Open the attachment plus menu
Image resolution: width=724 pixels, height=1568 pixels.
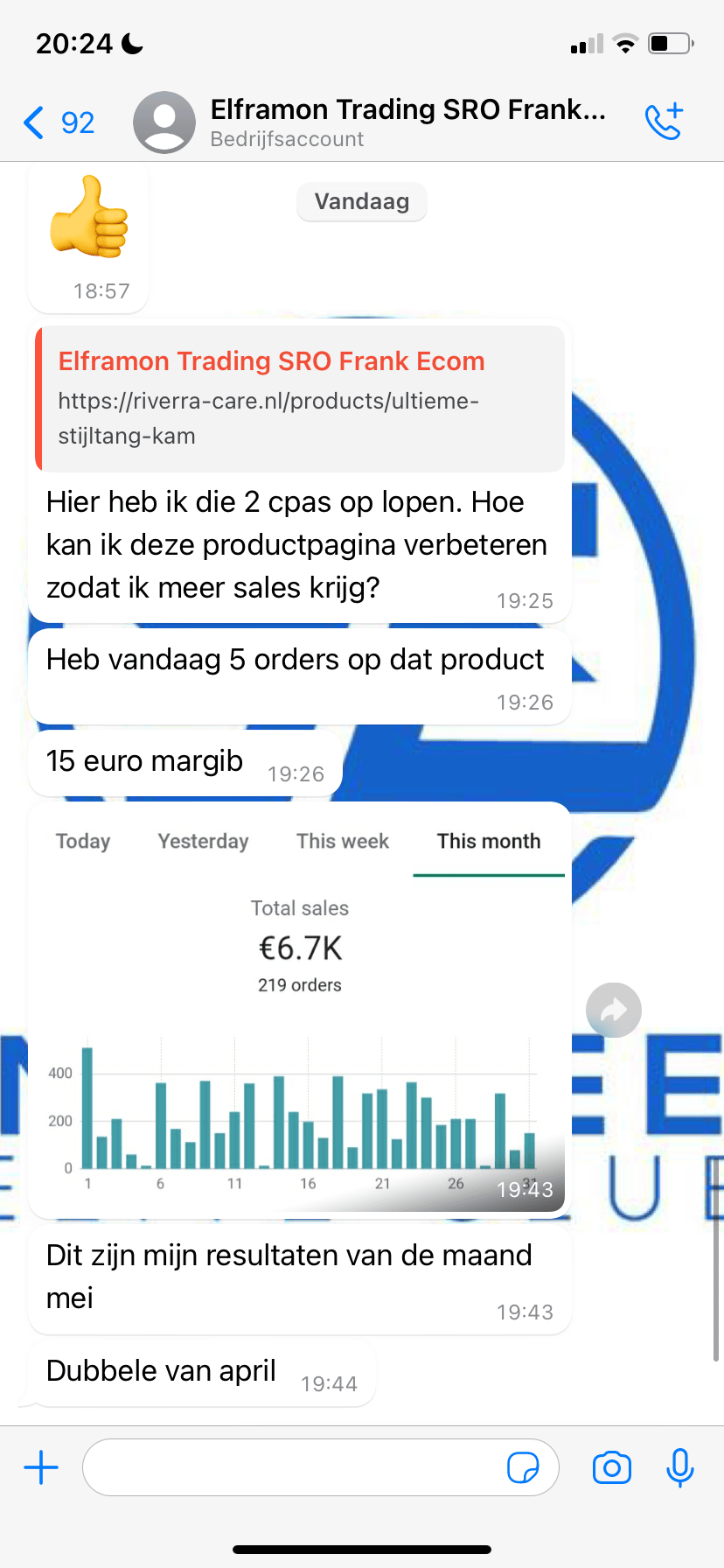coord(41,1467)
